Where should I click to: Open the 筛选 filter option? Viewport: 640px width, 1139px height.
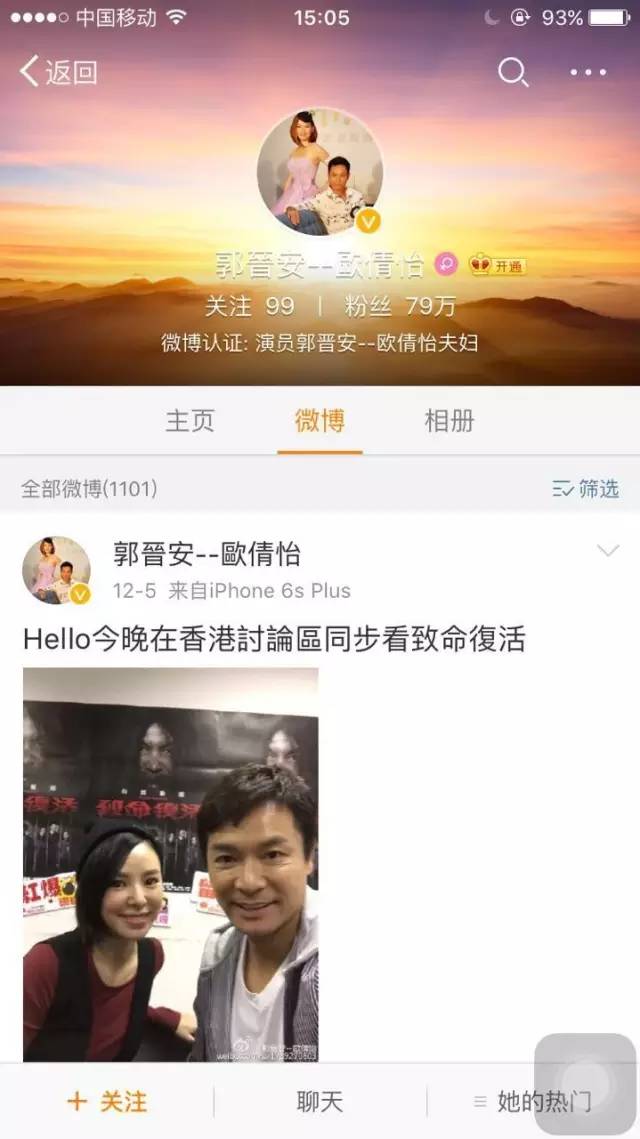pos(586,489)
